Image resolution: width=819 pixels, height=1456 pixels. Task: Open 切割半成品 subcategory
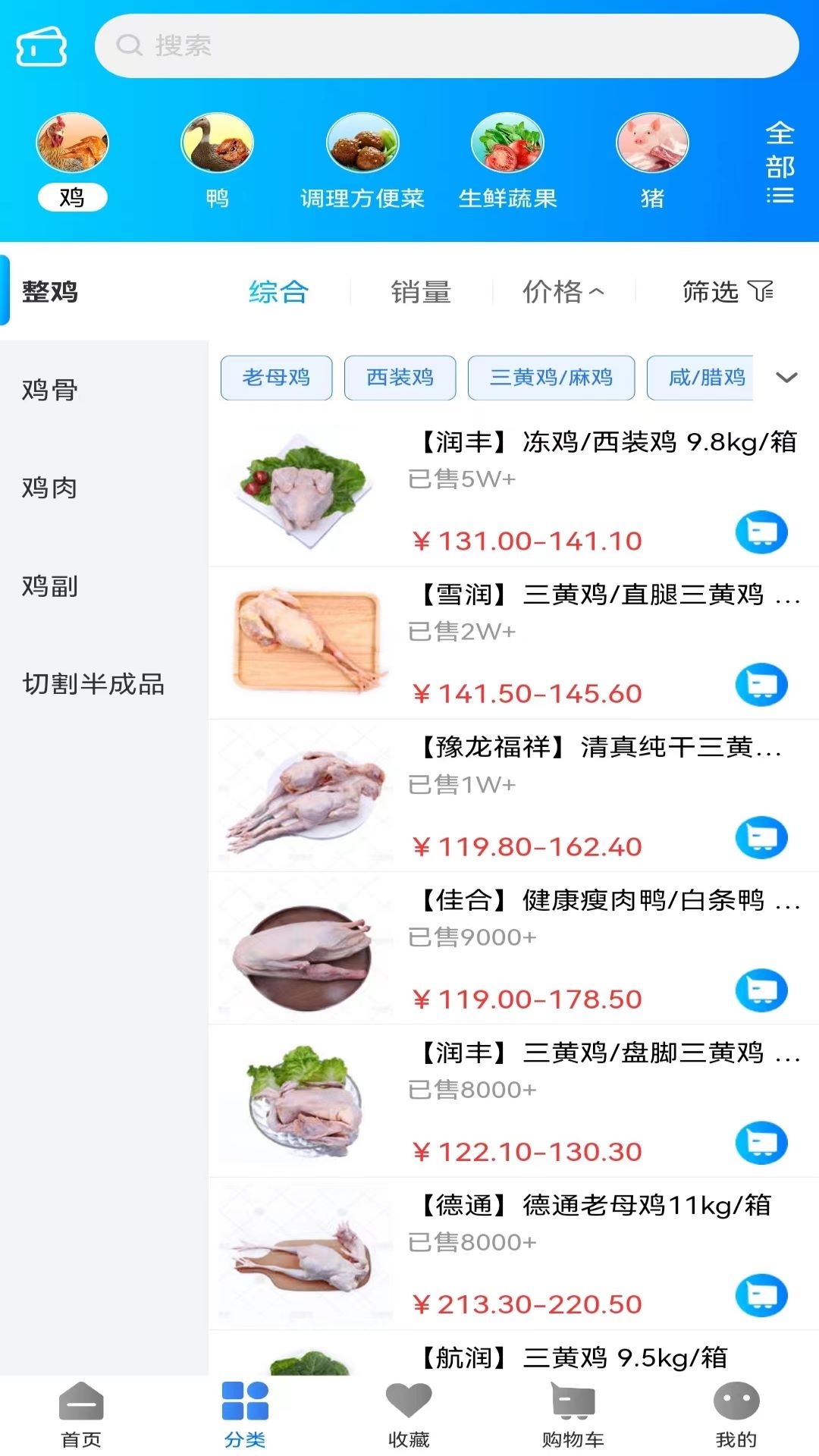point(93,684)
